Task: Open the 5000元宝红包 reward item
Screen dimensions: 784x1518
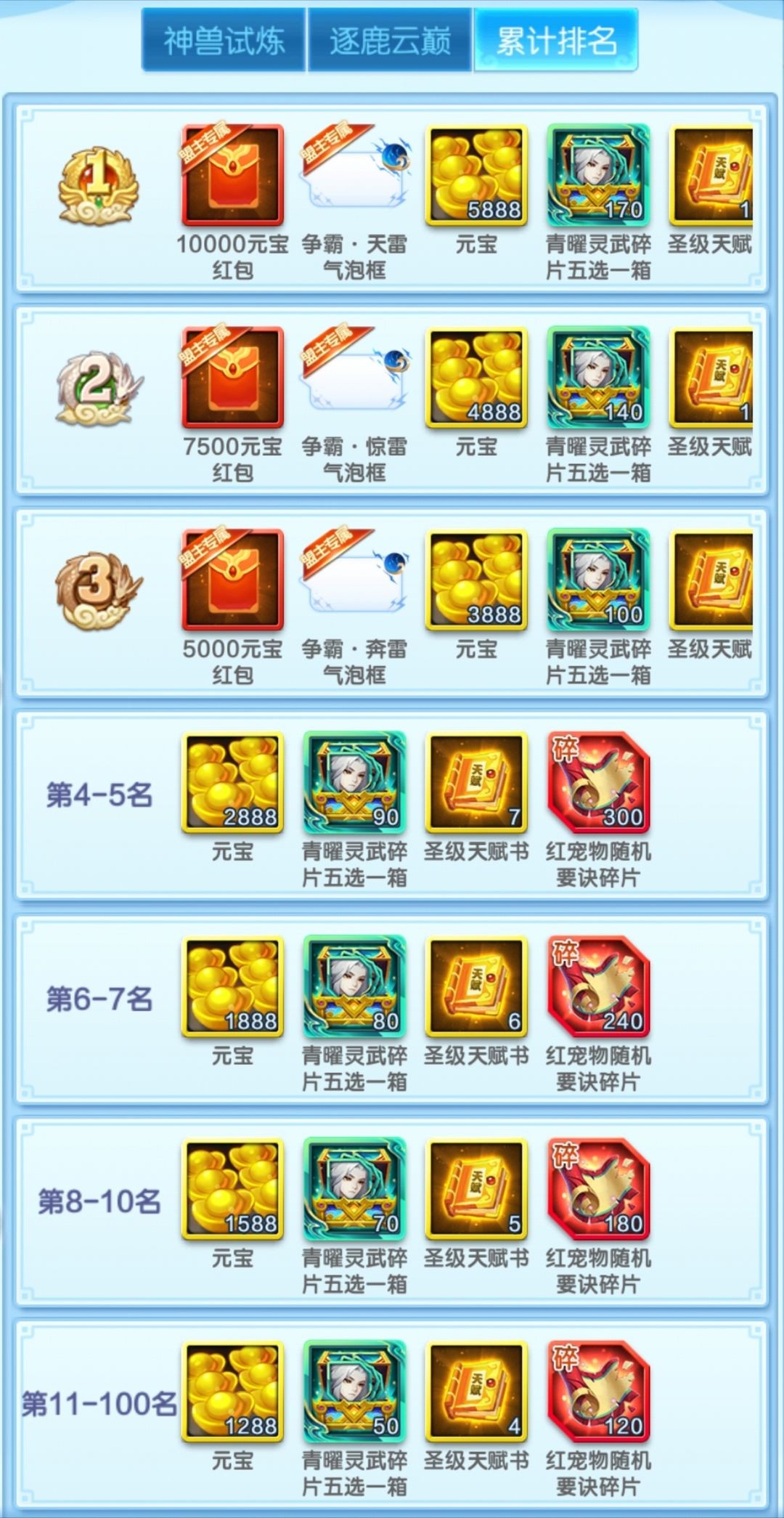Action: click(x=232, y=580)
